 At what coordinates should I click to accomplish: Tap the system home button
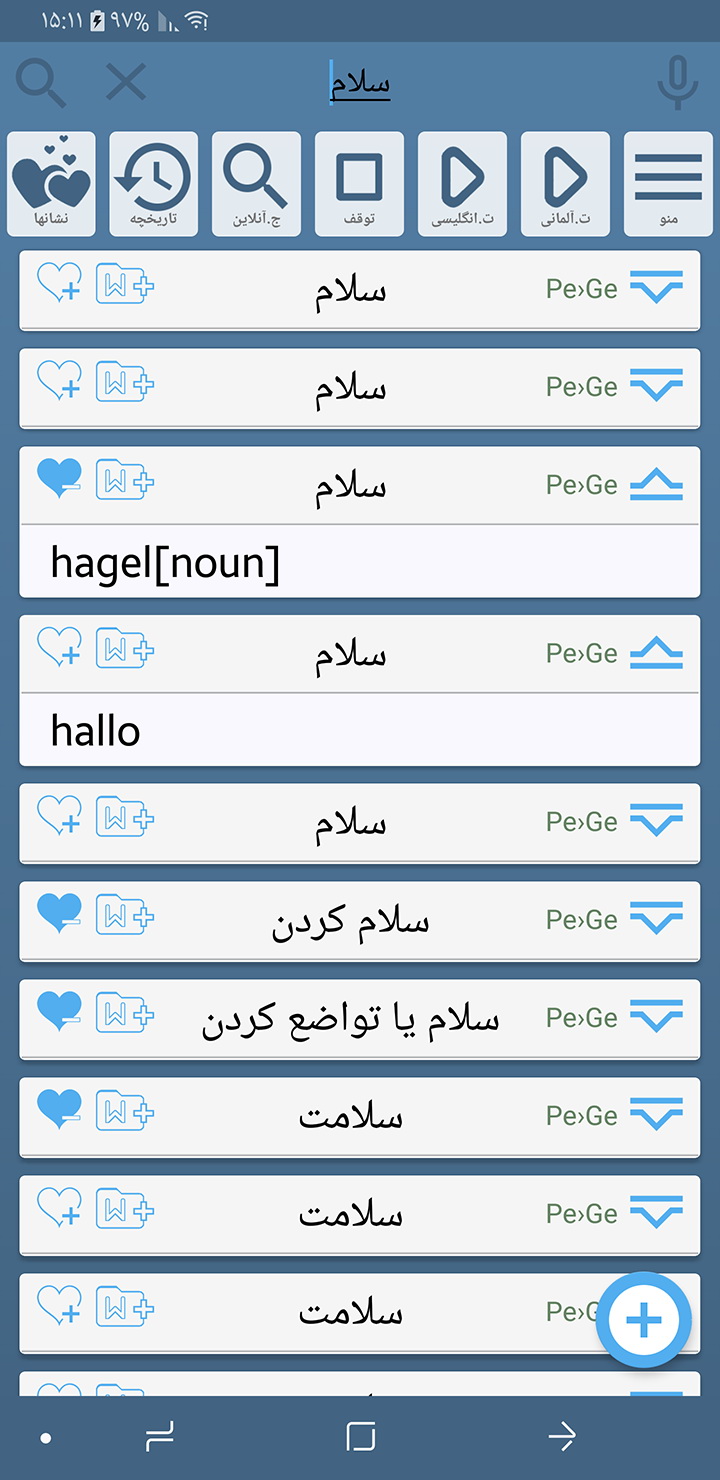point(360,1437)
